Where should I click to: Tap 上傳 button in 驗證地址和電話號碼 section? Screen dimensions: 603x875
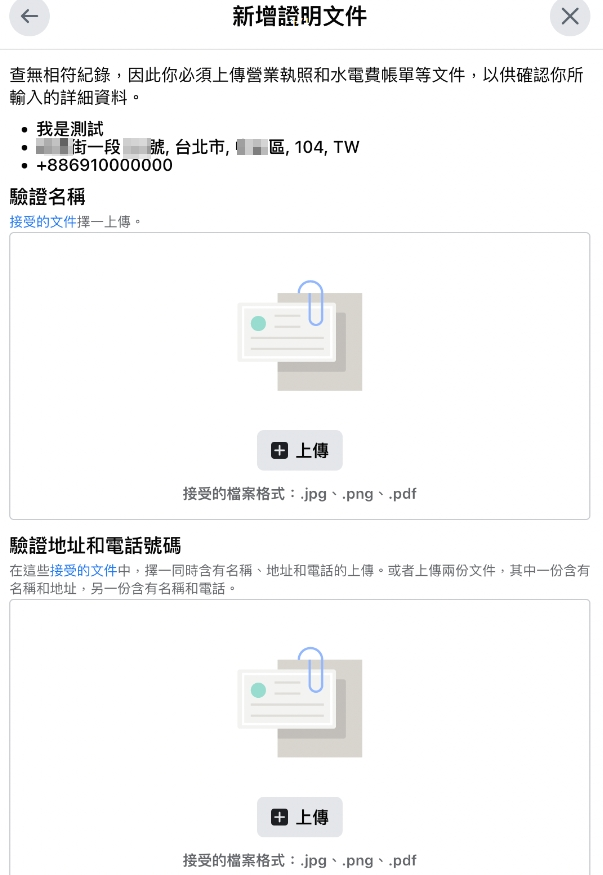pyautogui.click(x=300, y=817)
